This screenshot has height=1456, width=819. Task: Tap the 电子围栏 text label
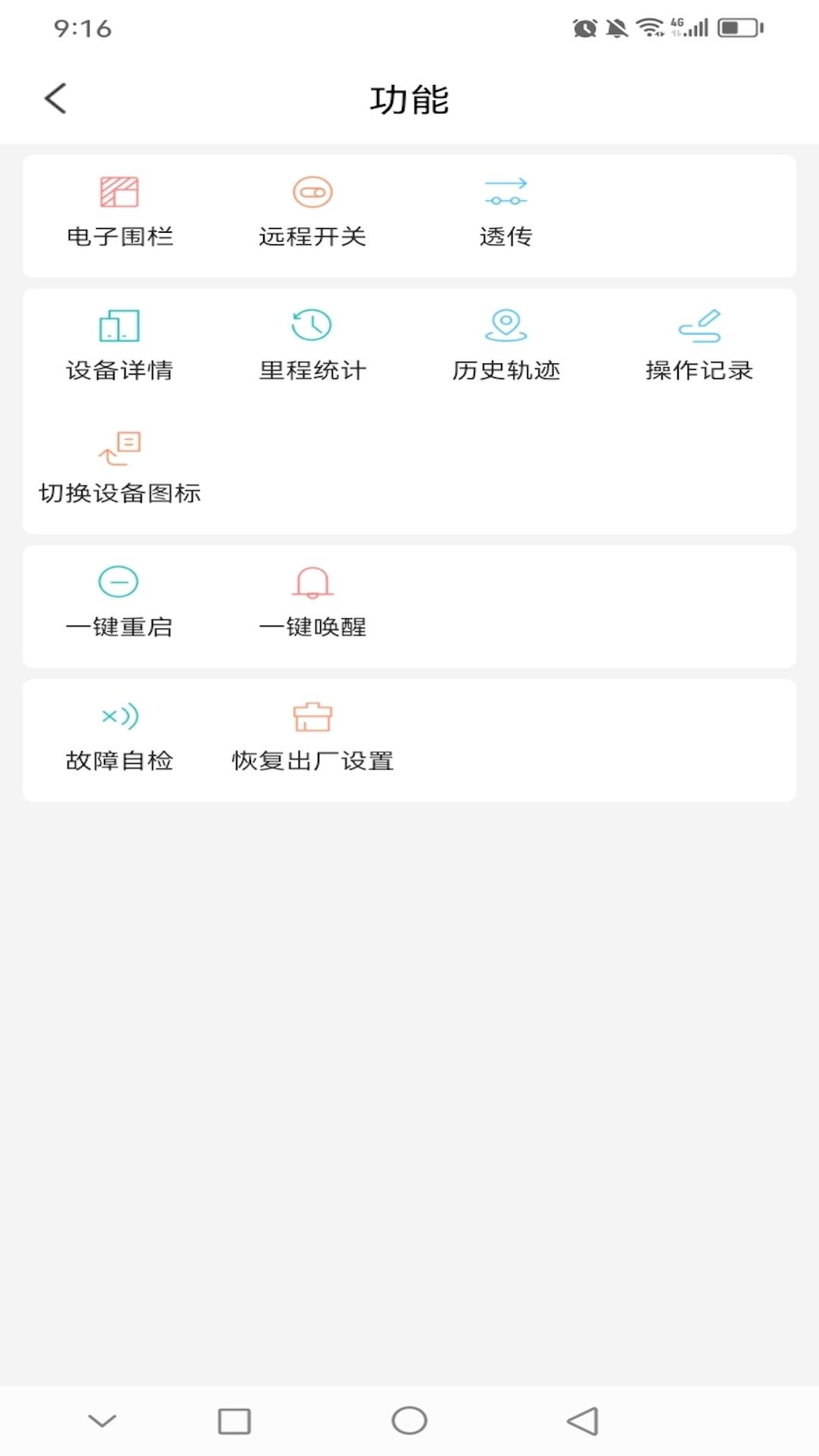[121, 237]
